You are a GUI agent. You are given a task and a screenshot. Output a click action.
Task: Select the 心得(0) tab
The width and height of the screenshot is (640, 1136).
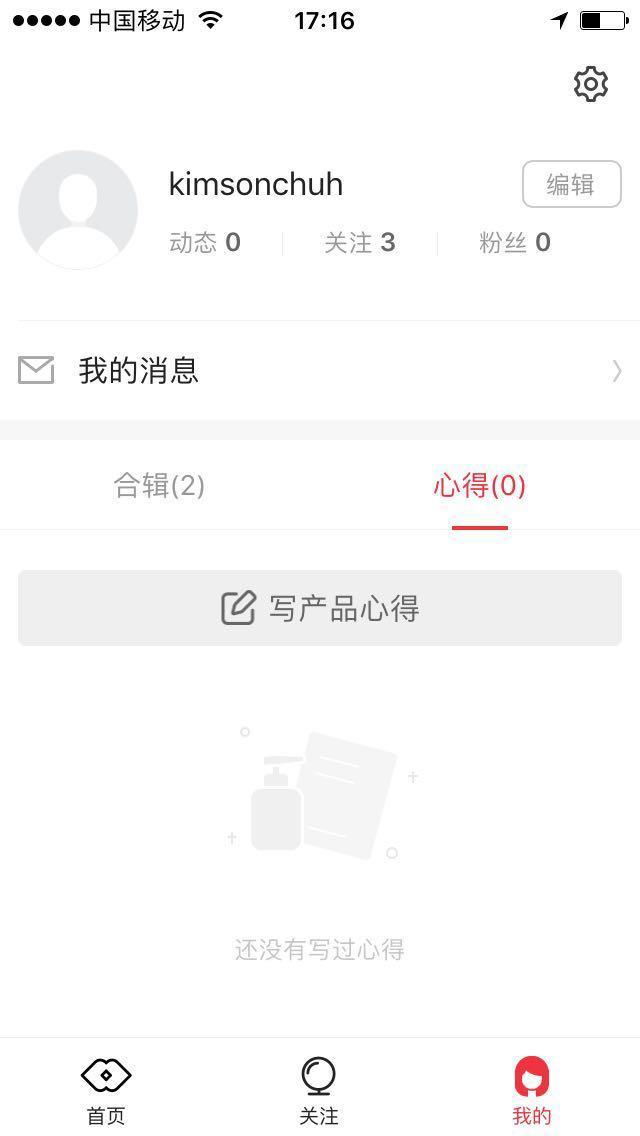click(479, 486)
